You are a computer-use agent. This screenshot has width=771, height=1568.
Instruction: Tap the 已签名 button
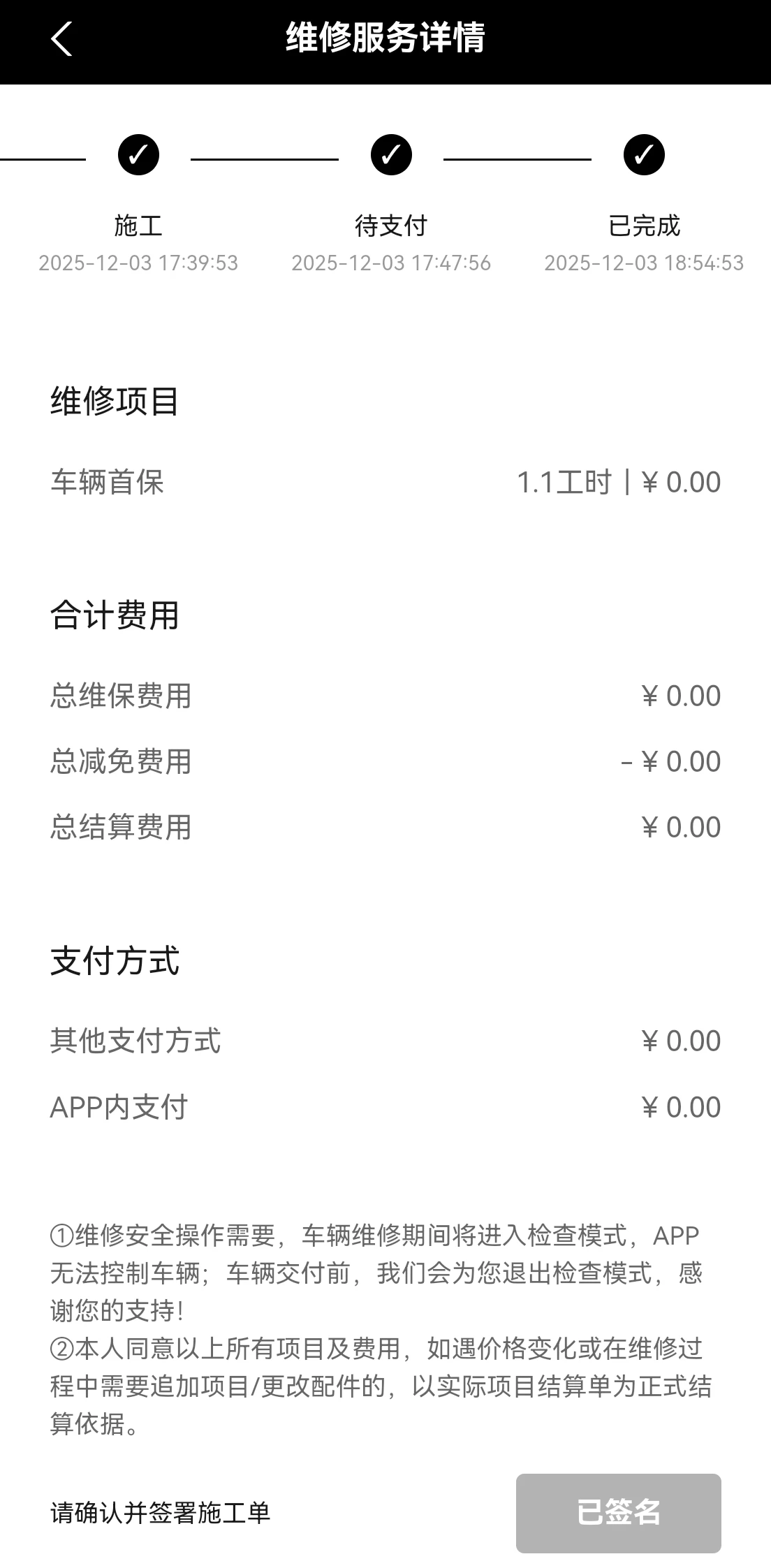tap(618, 1513)
